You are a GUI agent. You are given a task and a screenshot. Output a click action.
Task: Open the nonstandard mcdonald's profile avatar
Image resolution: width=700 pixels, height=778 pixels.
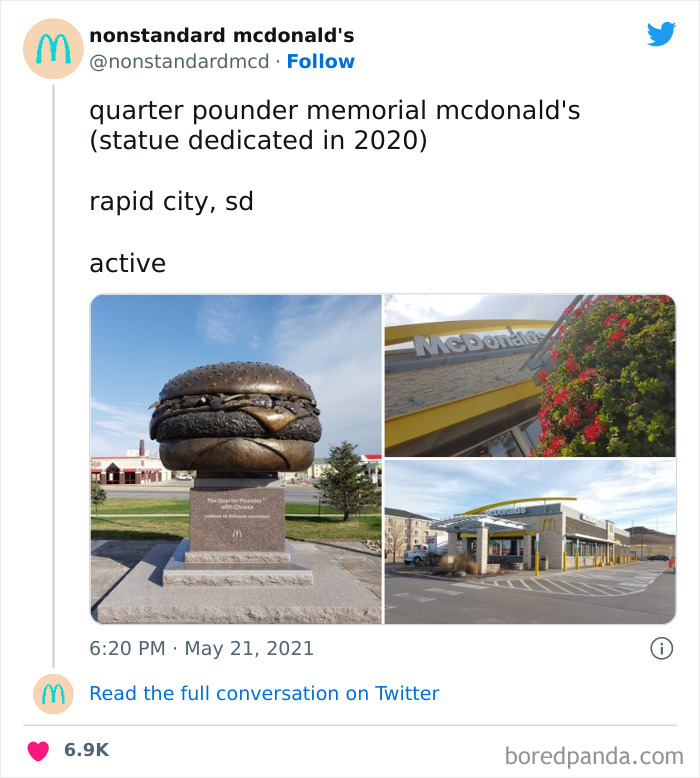pos(53,49)
